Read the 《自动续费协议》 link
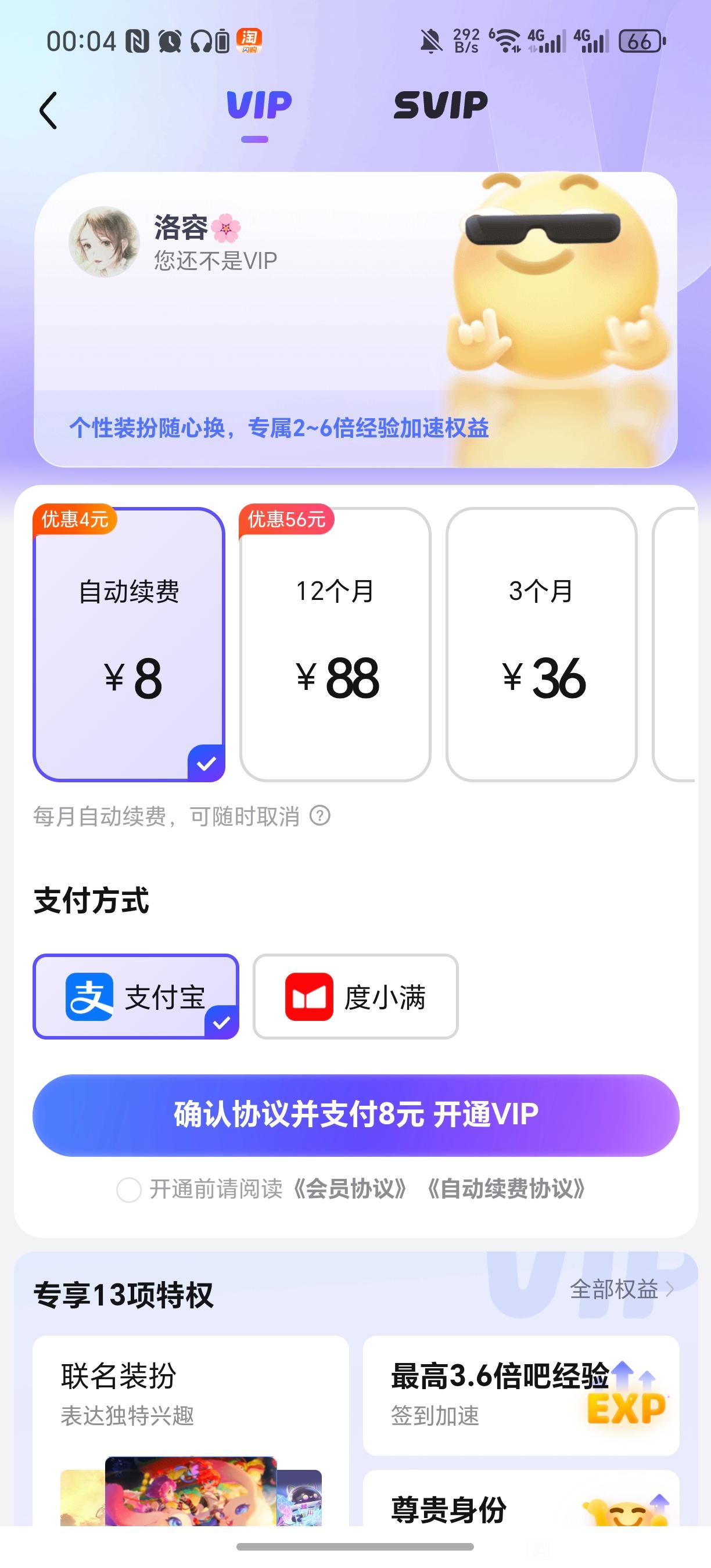The width and height of the screenshot is (711, 1568). [506, 1189]
